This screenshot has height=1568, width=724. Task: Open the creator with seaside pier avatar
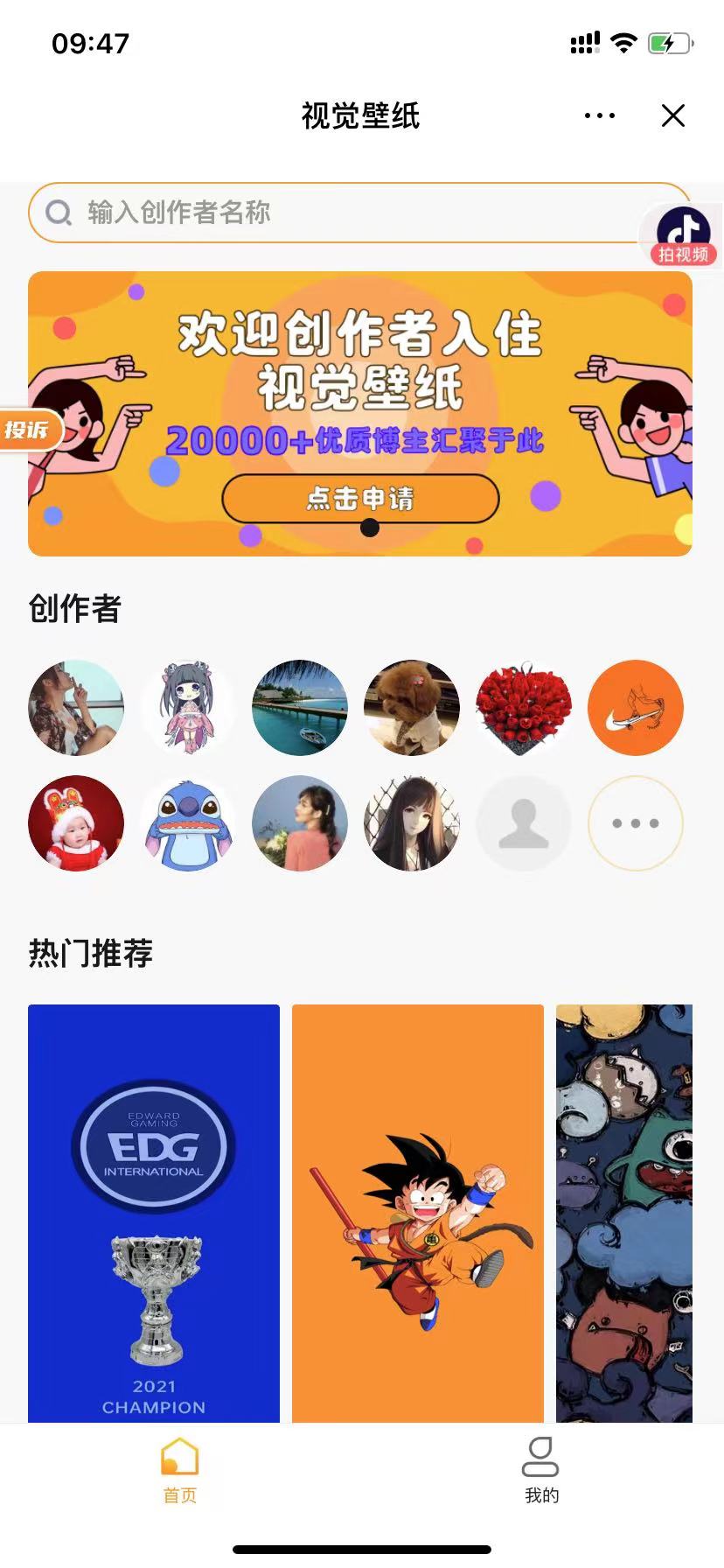(x=300, y=707)
